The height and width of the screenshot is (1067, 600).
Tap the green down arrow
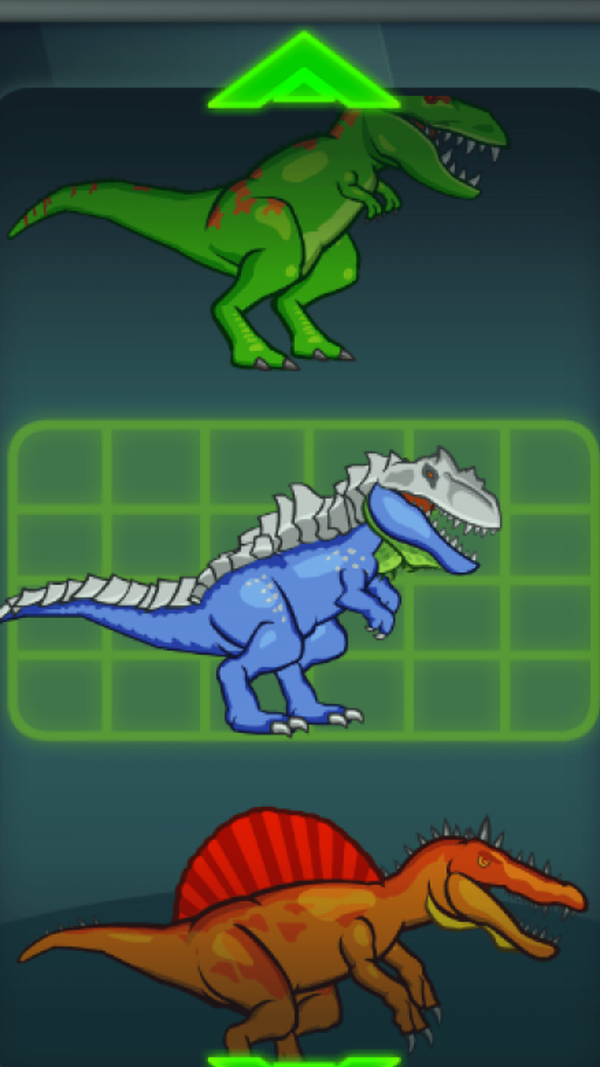pos(303,1059)
